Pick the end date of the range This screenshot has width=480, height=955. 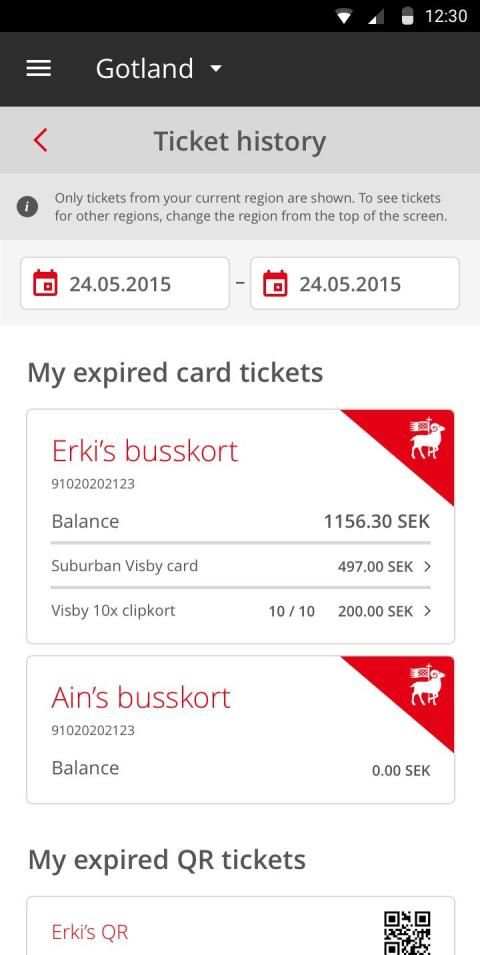pyautogui.click(x=355, y=283)
